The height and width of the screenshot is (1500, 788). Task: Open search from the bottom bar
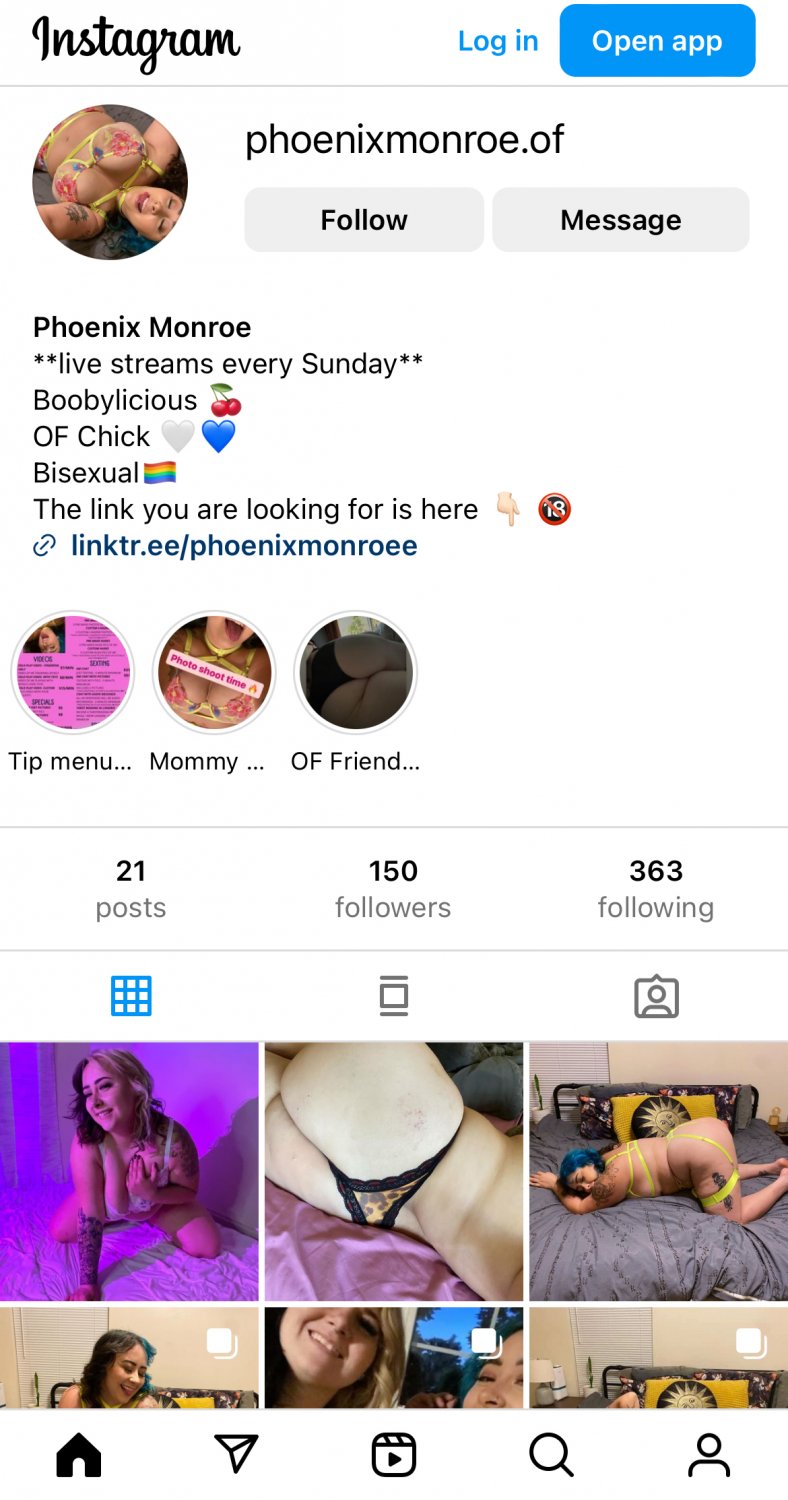[551, 1455]
